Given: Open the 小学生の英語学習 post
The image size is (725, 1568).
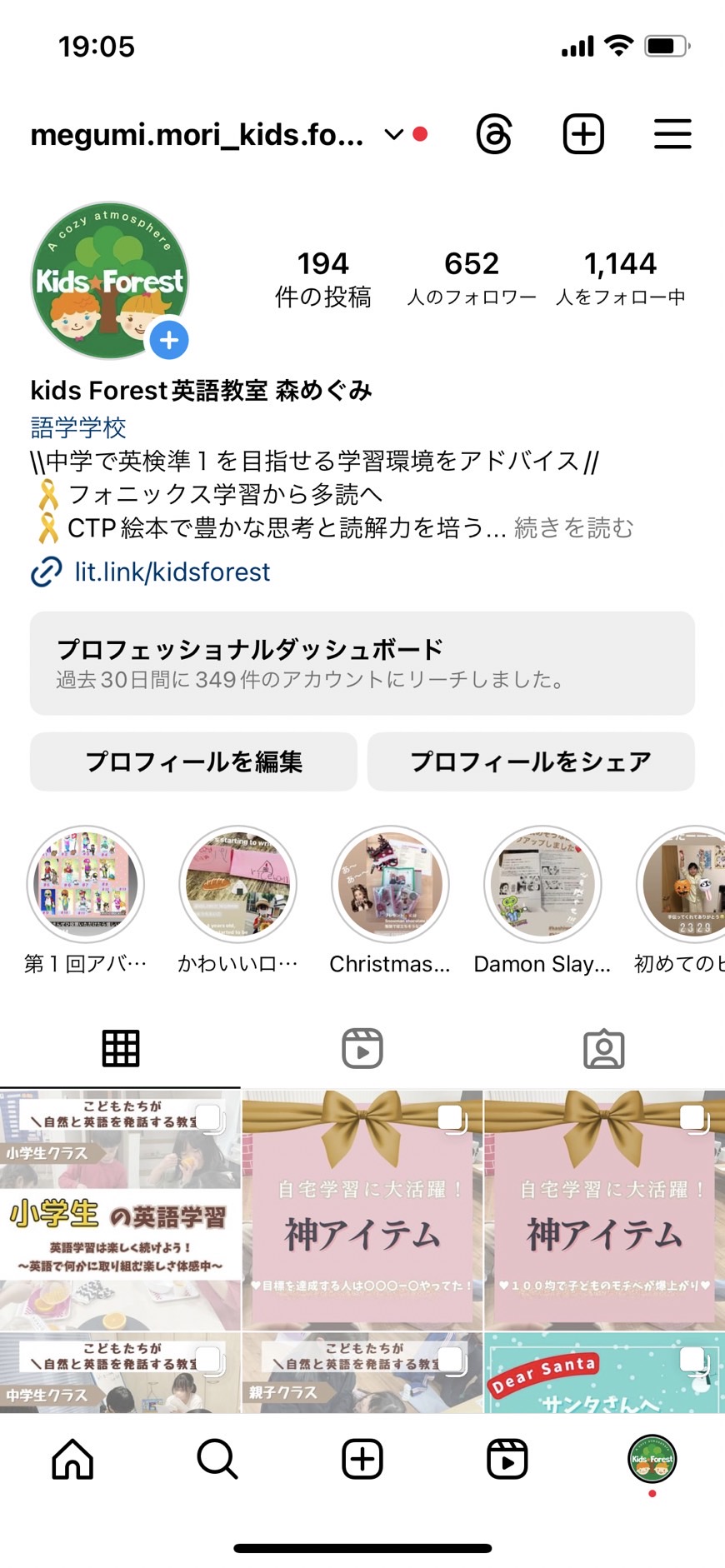Looking at the screenshot, I should pyautogui.click(x=120, y=1209).
